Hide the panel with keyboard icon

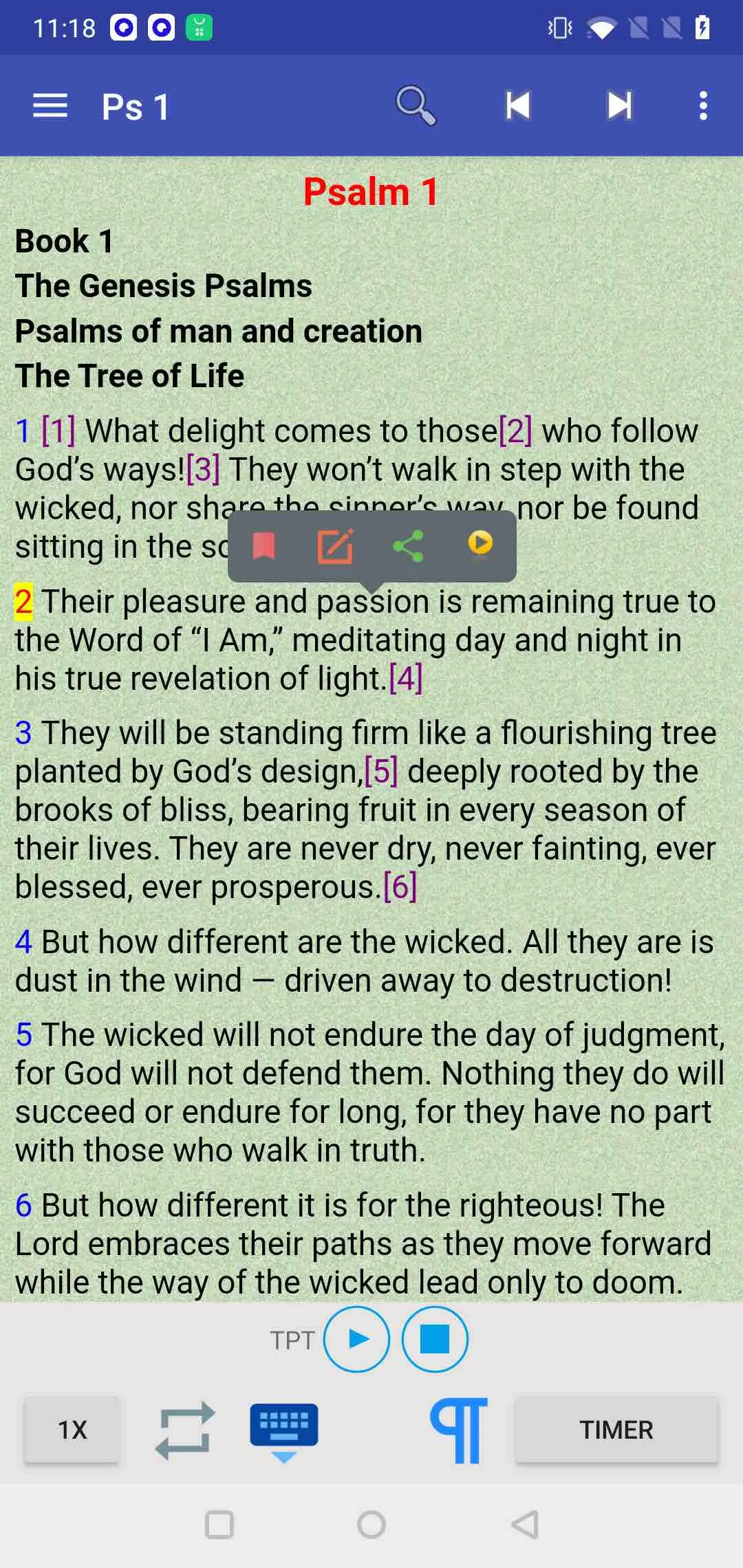point(284,1433)
